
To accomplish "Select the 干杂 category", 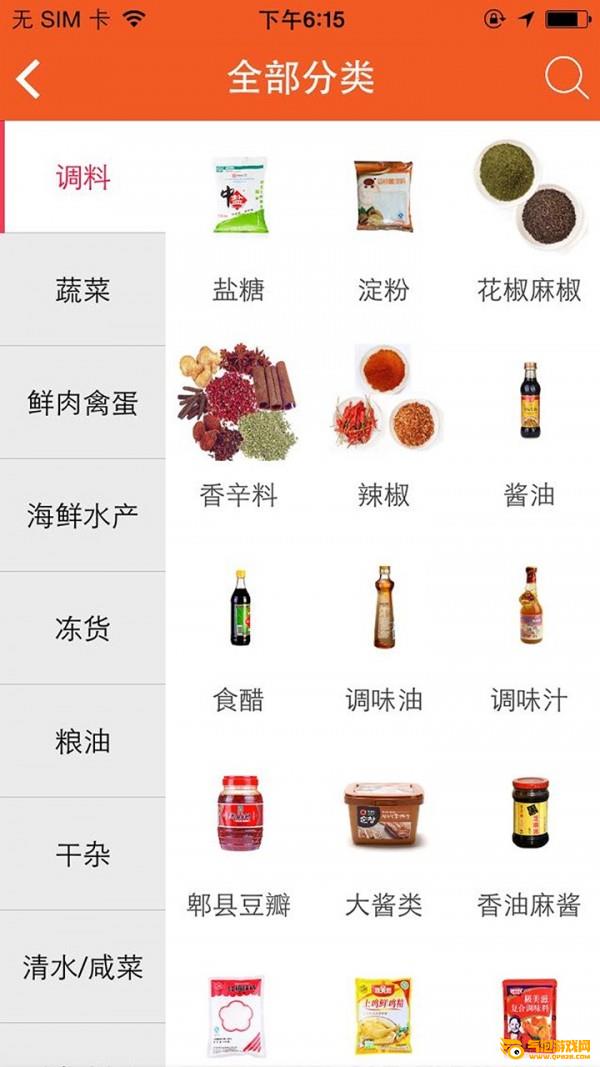I will 83,855.
